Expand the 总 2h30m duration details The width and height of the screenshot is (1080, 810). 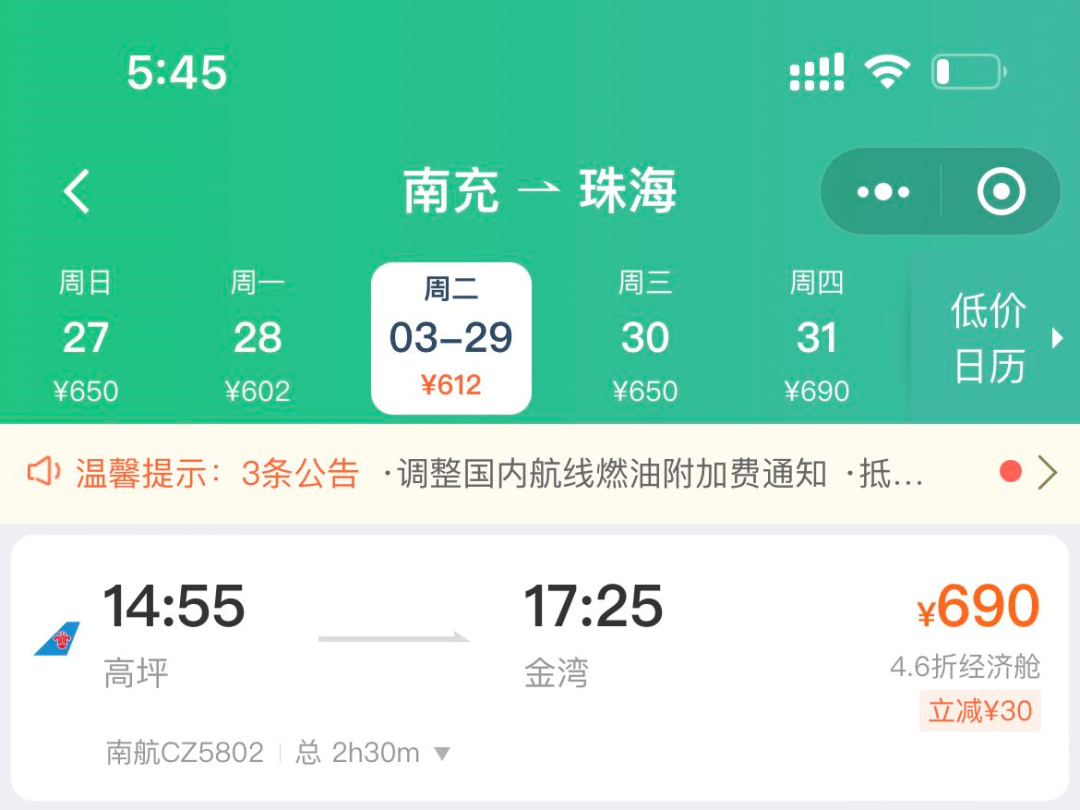coord(375,753)
